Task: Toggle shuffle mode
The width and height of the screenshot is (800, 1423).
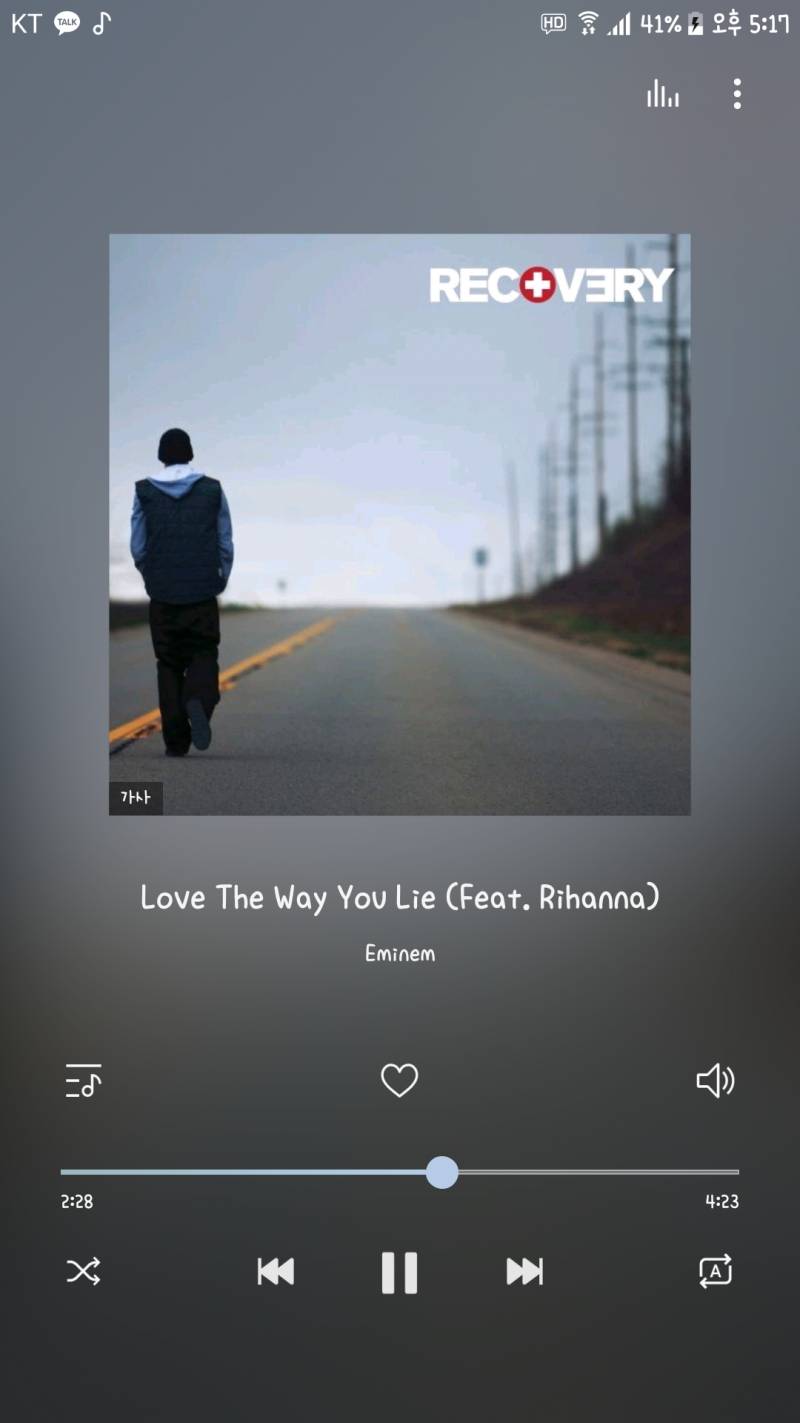Action: (x=83, y=1271)
